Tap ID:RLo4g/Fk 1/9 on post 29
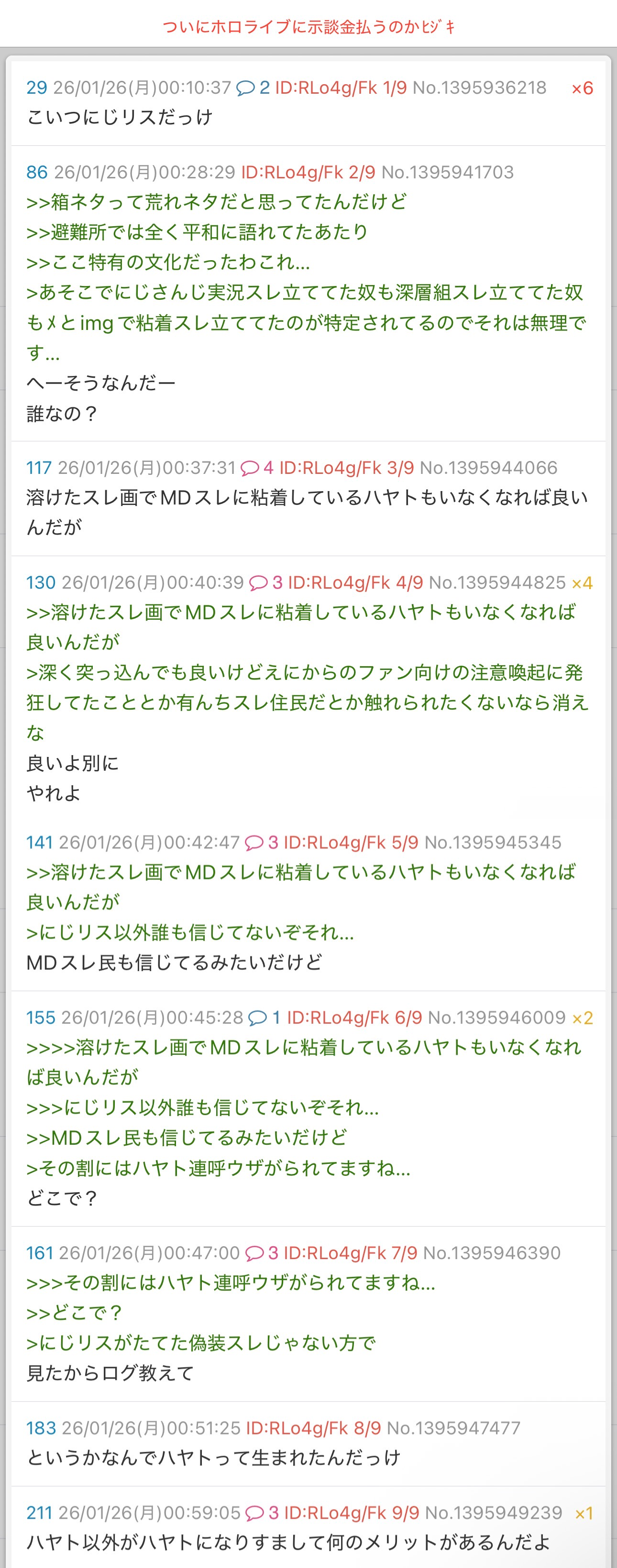Image resolution: width=617 pixels, height=1568 pixels. click(341, 88)
